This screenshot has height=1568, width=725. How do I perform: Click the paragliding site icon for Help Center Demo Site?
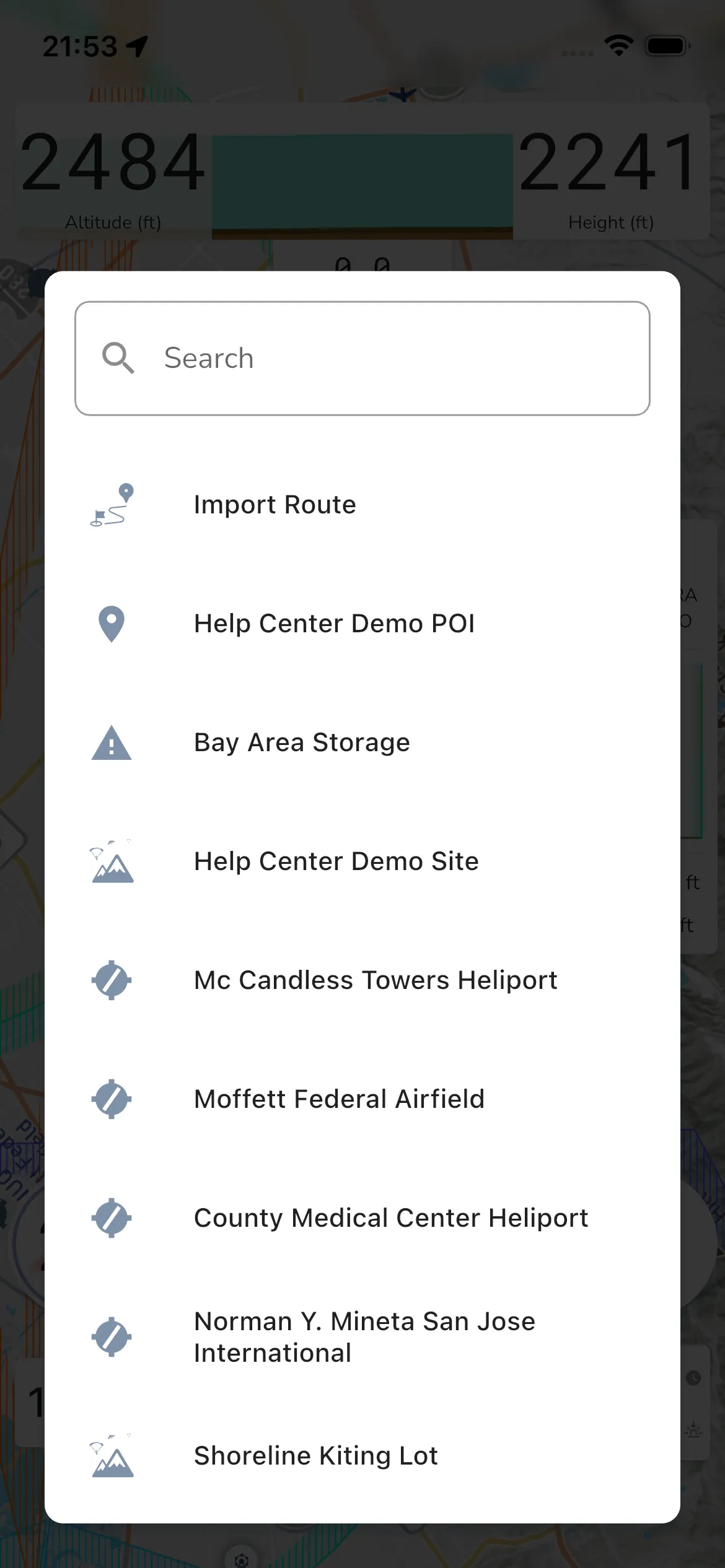point(112,861)
